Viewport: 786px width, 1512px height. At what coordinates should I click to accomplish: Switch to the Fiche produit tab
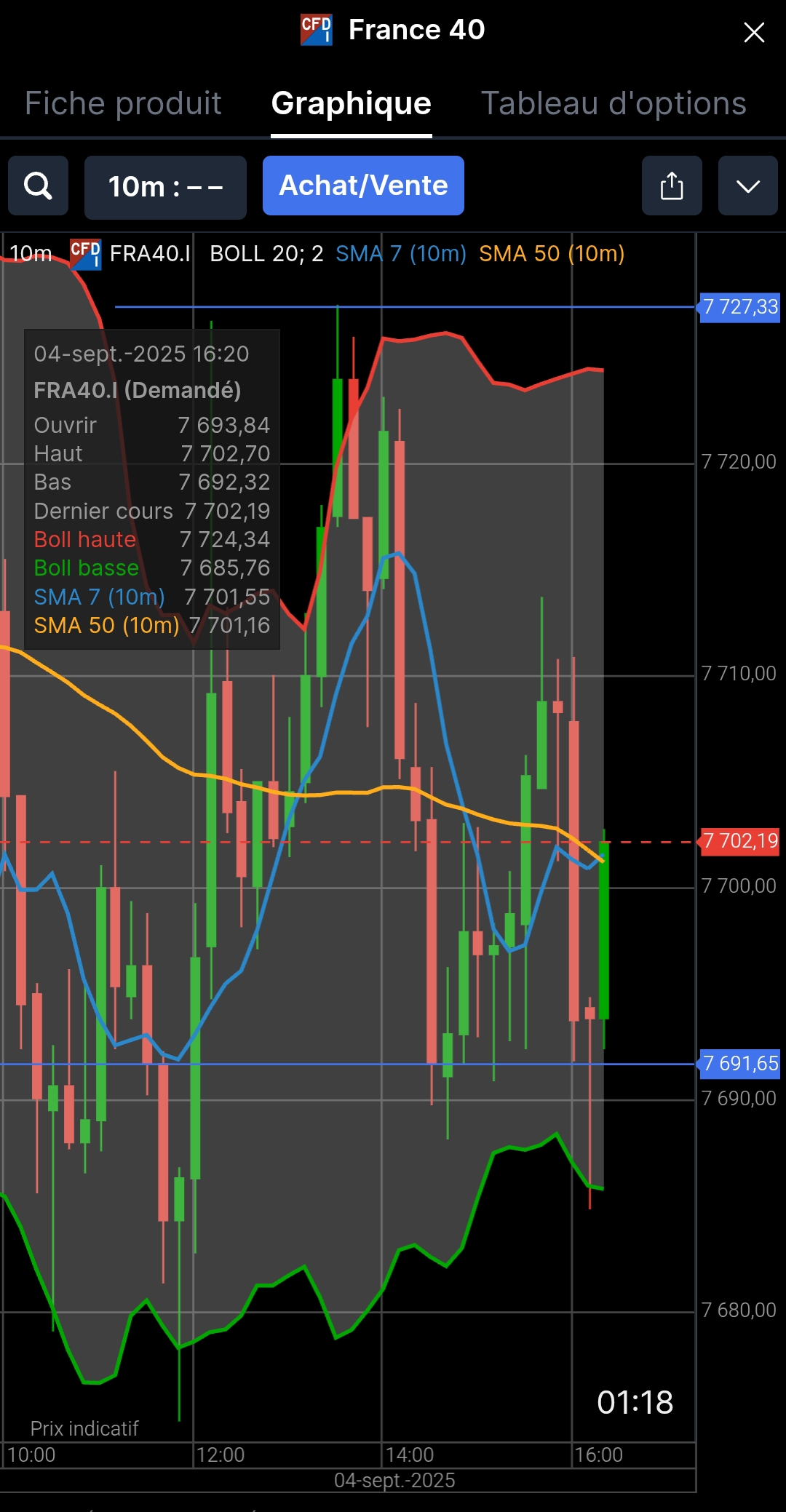(x=123, y=103)
